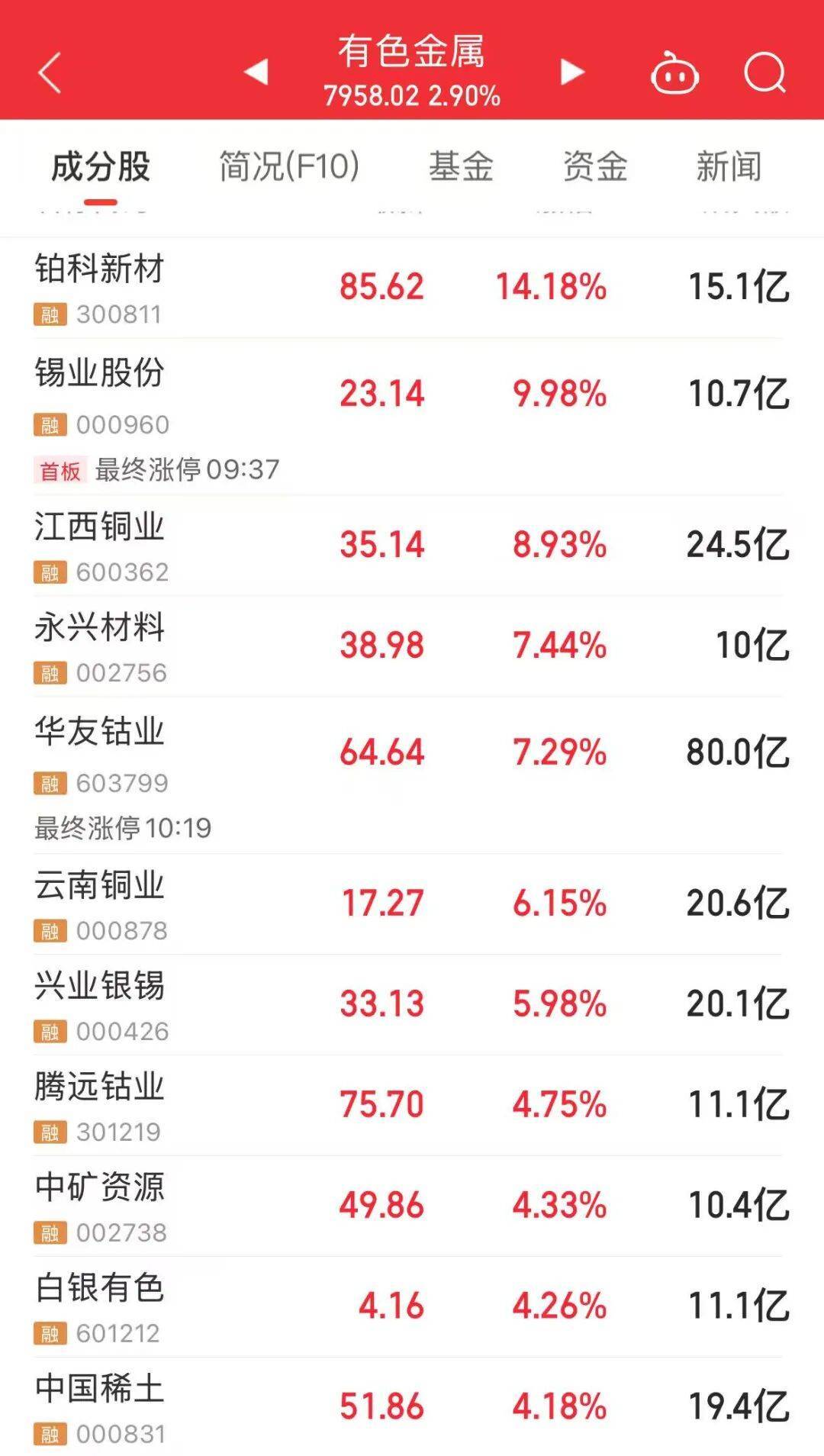The width and height of the screenshot is (824, 1456).
Task: Switch to the 基金 tab
Action: 461,166
